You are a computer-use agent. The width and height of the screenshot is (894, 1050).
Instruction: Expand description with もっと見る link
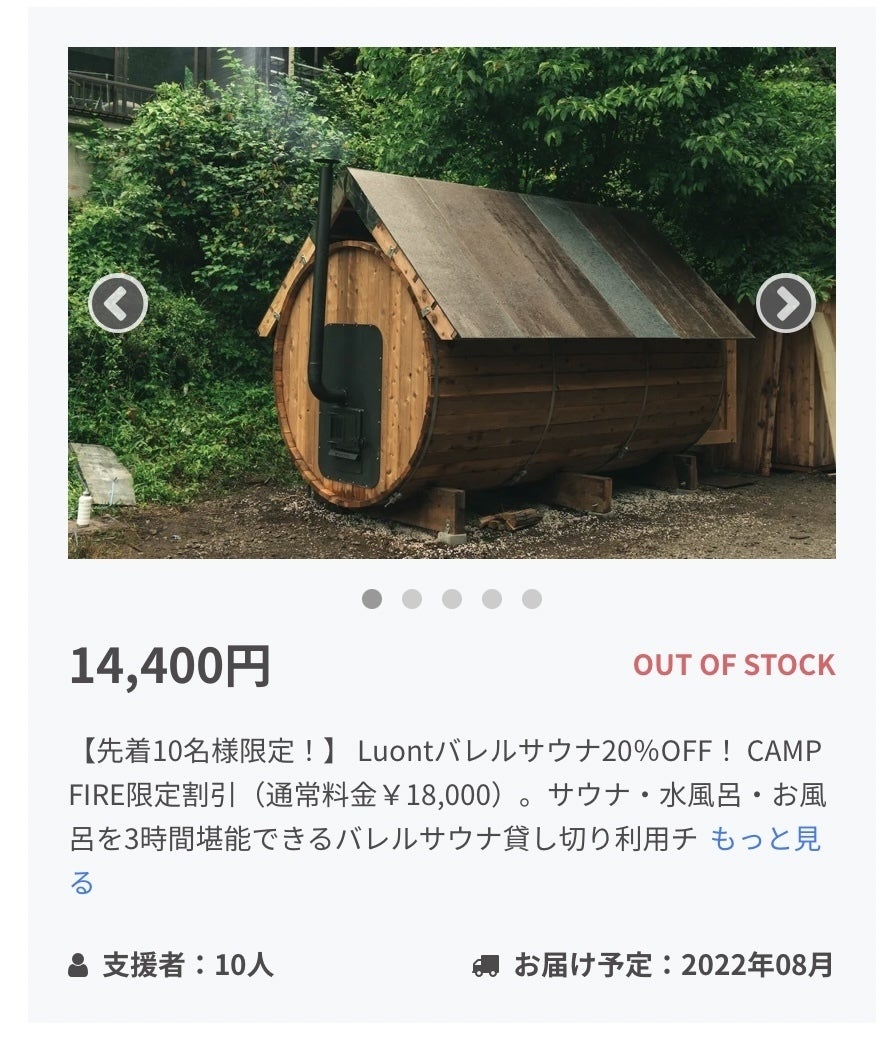click(x=765, y=839)
